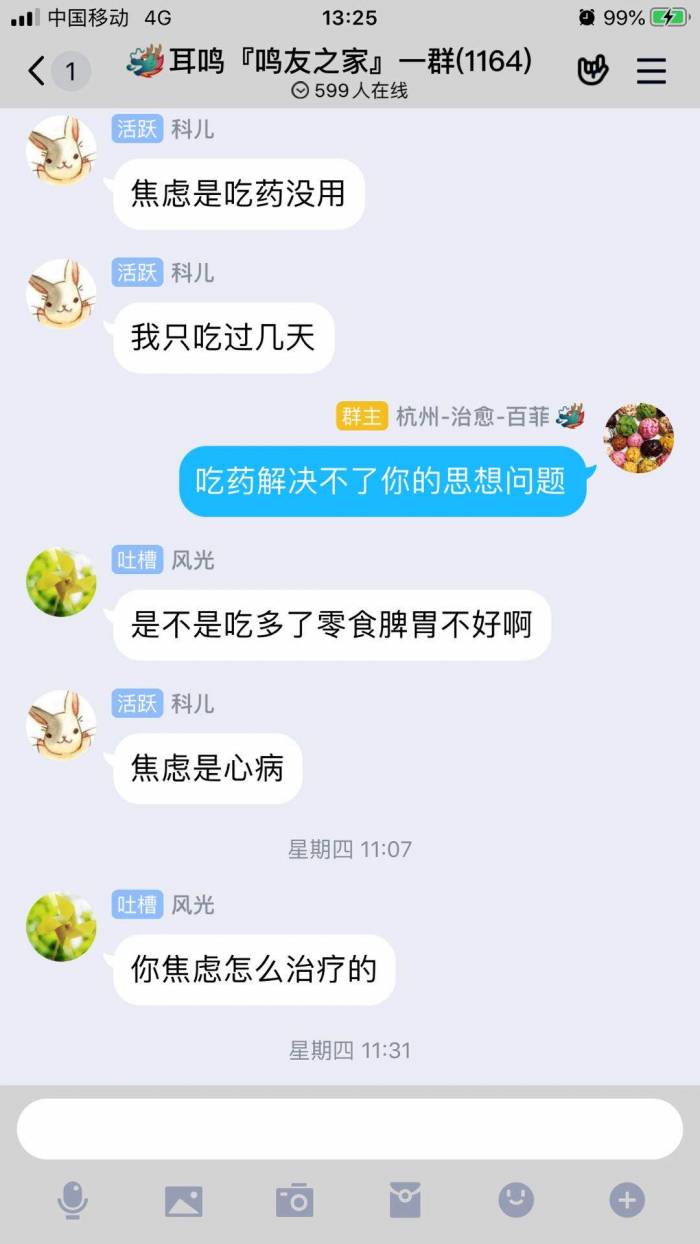Open more options with plus icon
The width and height of the screenshot is (700, 1244).
pyautogui.click(x=627, y=1200)
